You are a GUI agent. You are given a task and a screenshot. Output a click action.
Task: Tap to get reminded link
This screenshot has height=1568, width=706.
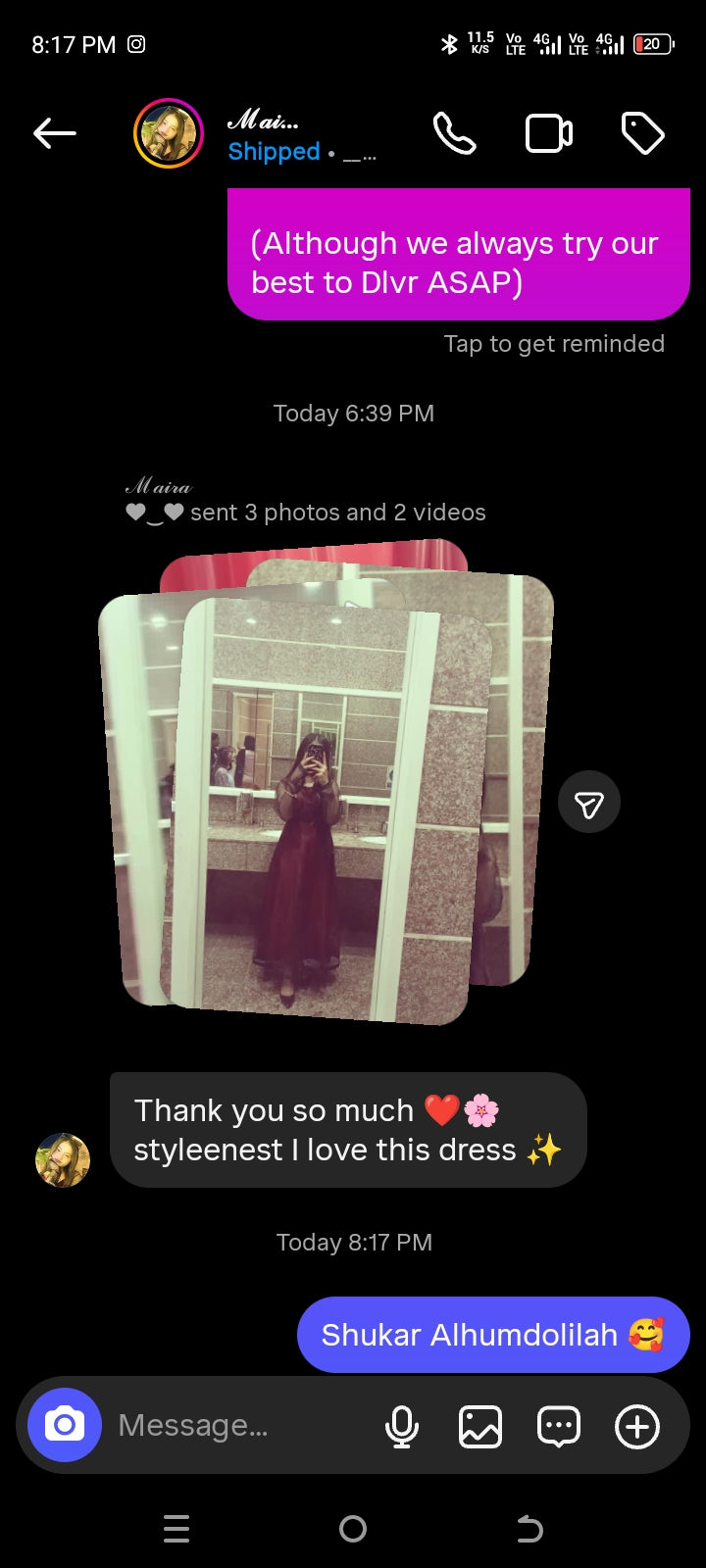coord(553,344)
